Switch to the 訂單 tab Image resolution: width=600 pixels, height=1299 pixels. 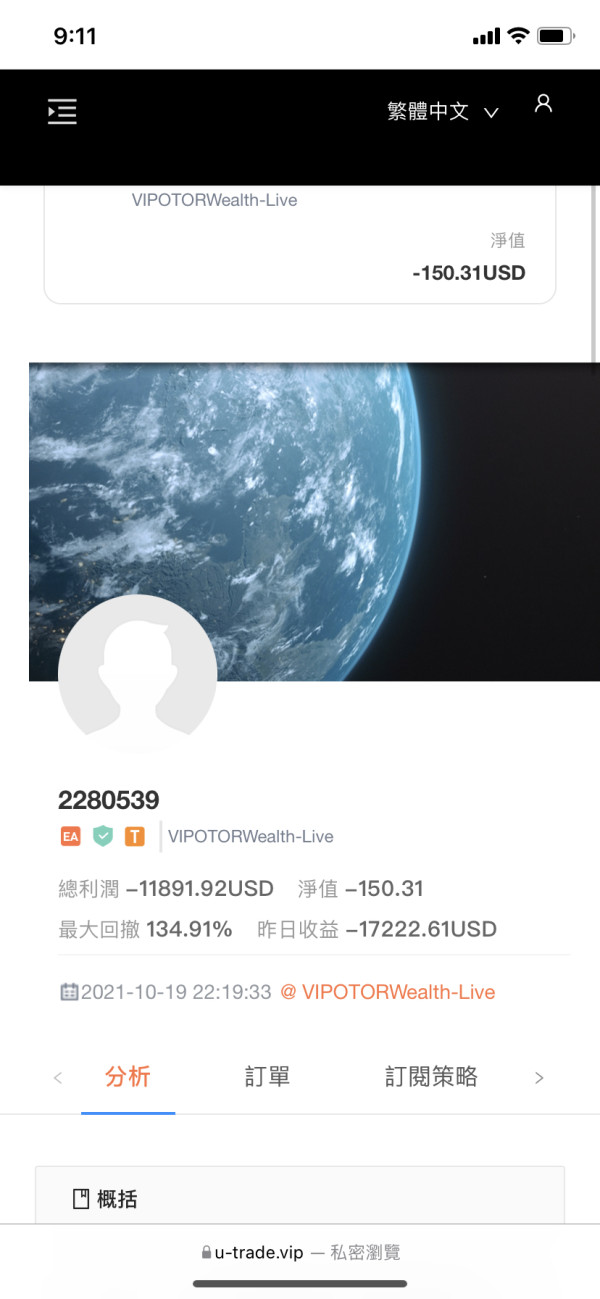click(x=267, y=1077)
